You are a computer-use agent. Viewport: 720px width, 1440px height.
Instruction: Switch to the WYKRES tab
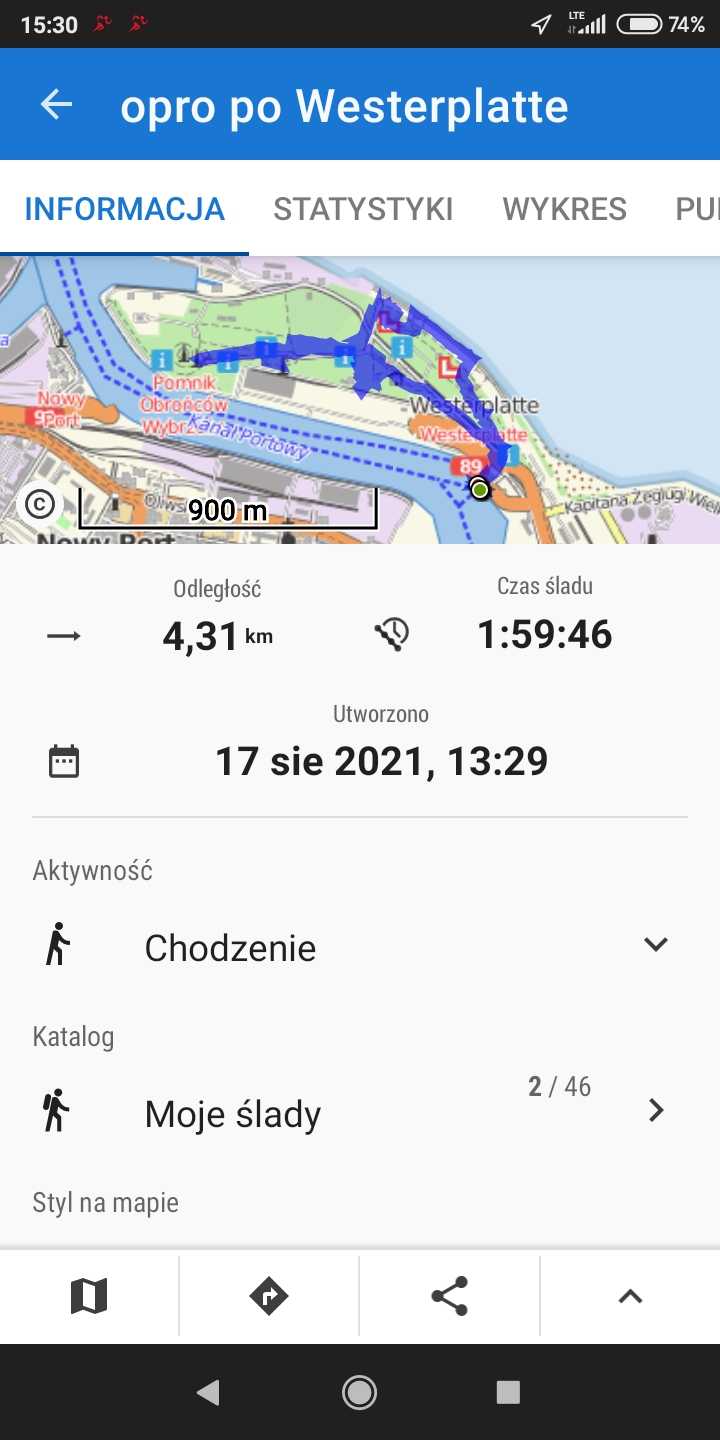(x=565, y=209)
